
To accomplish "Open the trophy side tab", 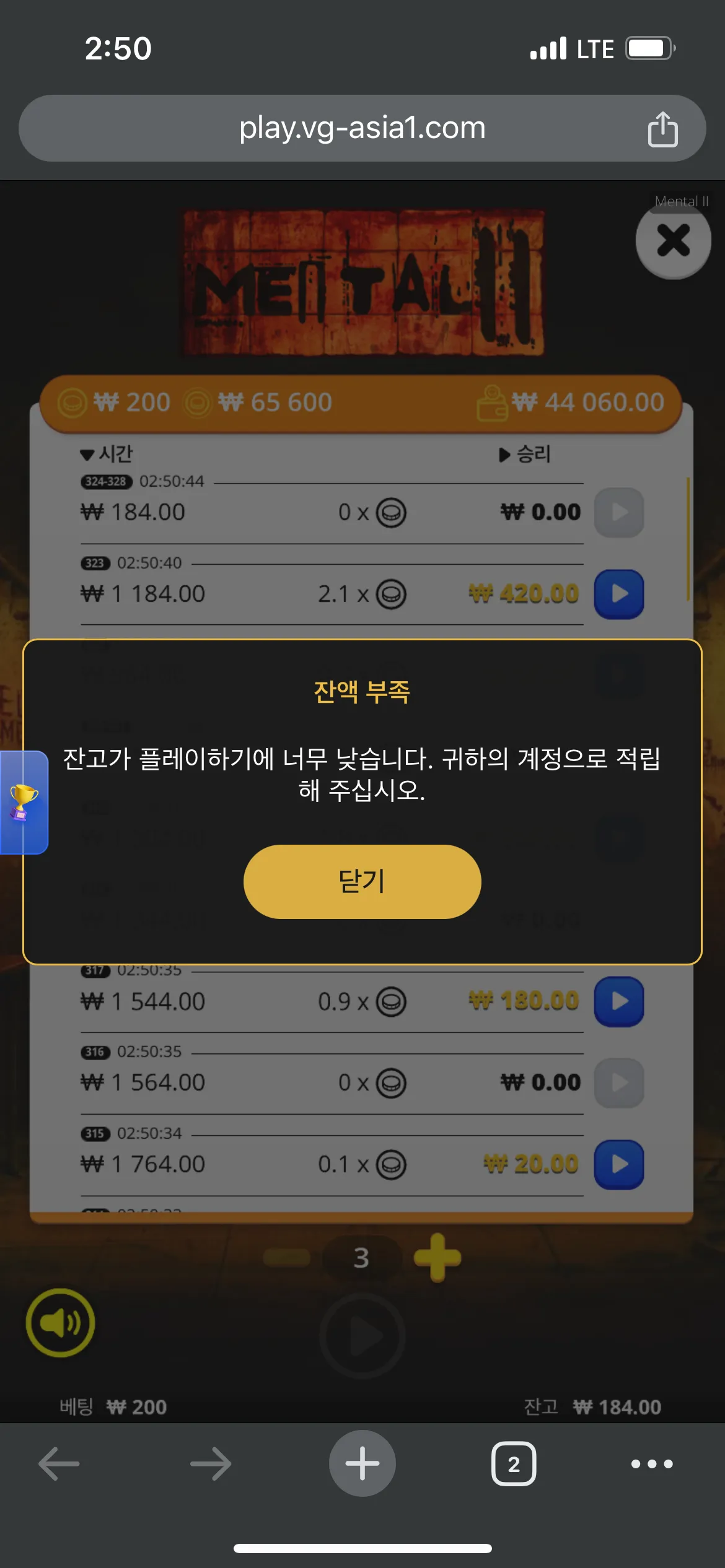I will pos(24,802).
